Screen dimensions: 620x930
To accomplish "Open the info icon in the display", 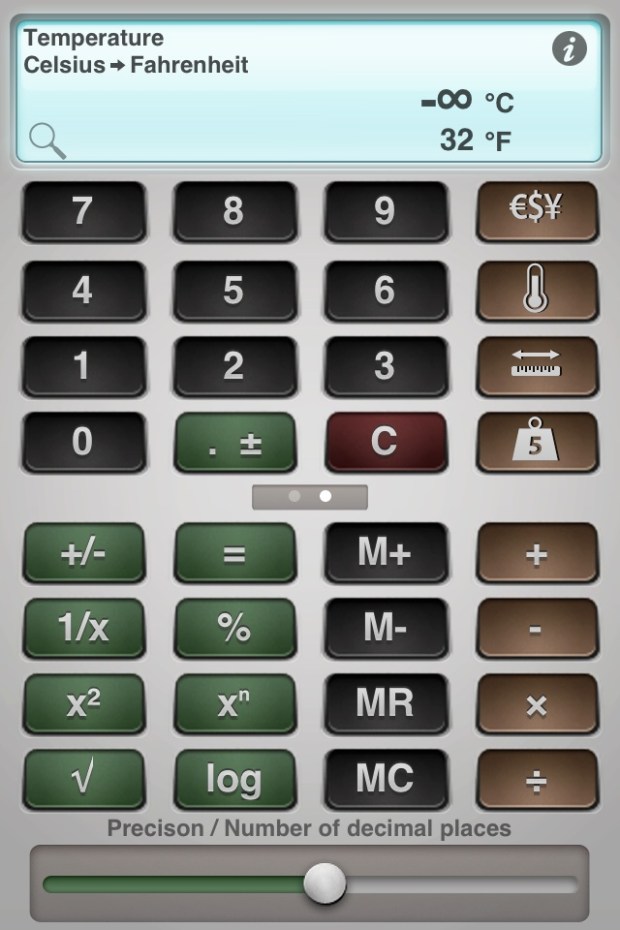I will coord(570,49).
